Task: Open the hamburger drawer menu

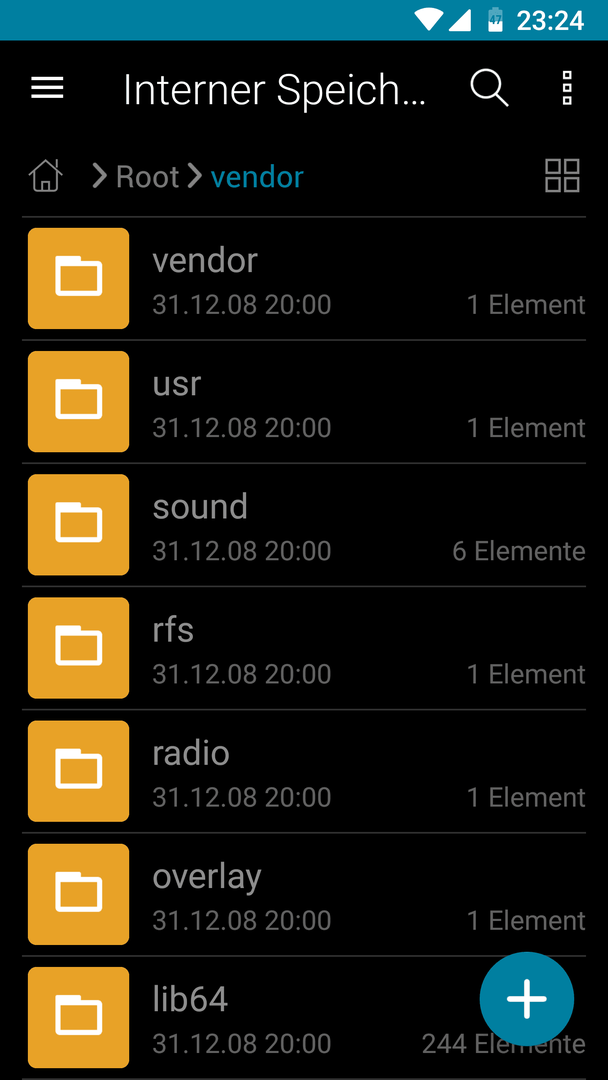Action: tap(48, 89)
